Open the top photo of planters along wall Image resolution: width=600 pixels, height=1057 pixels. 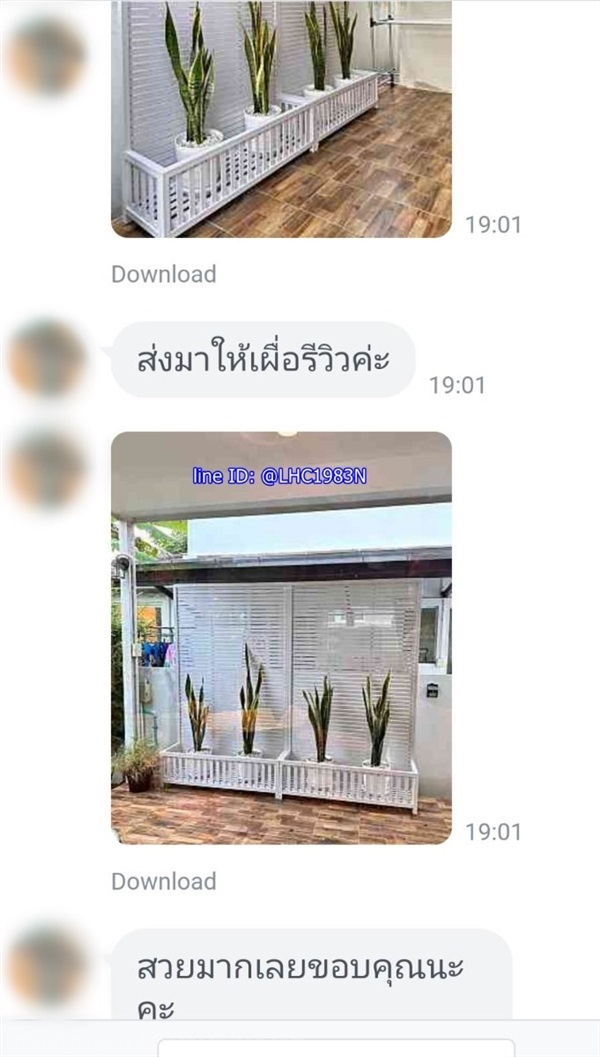tap(280, 118)
